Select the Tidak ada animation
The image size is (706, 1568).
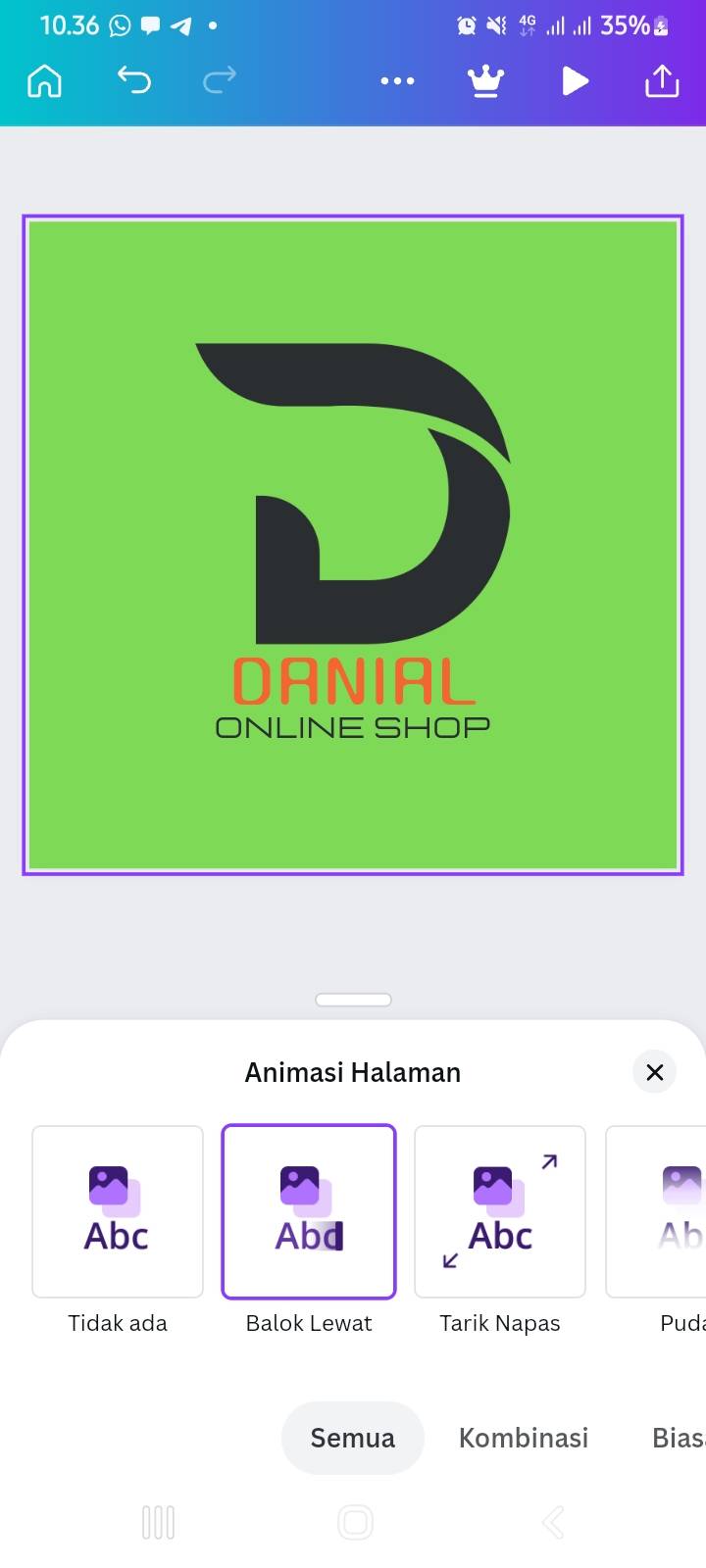[x=118, y=1211]
